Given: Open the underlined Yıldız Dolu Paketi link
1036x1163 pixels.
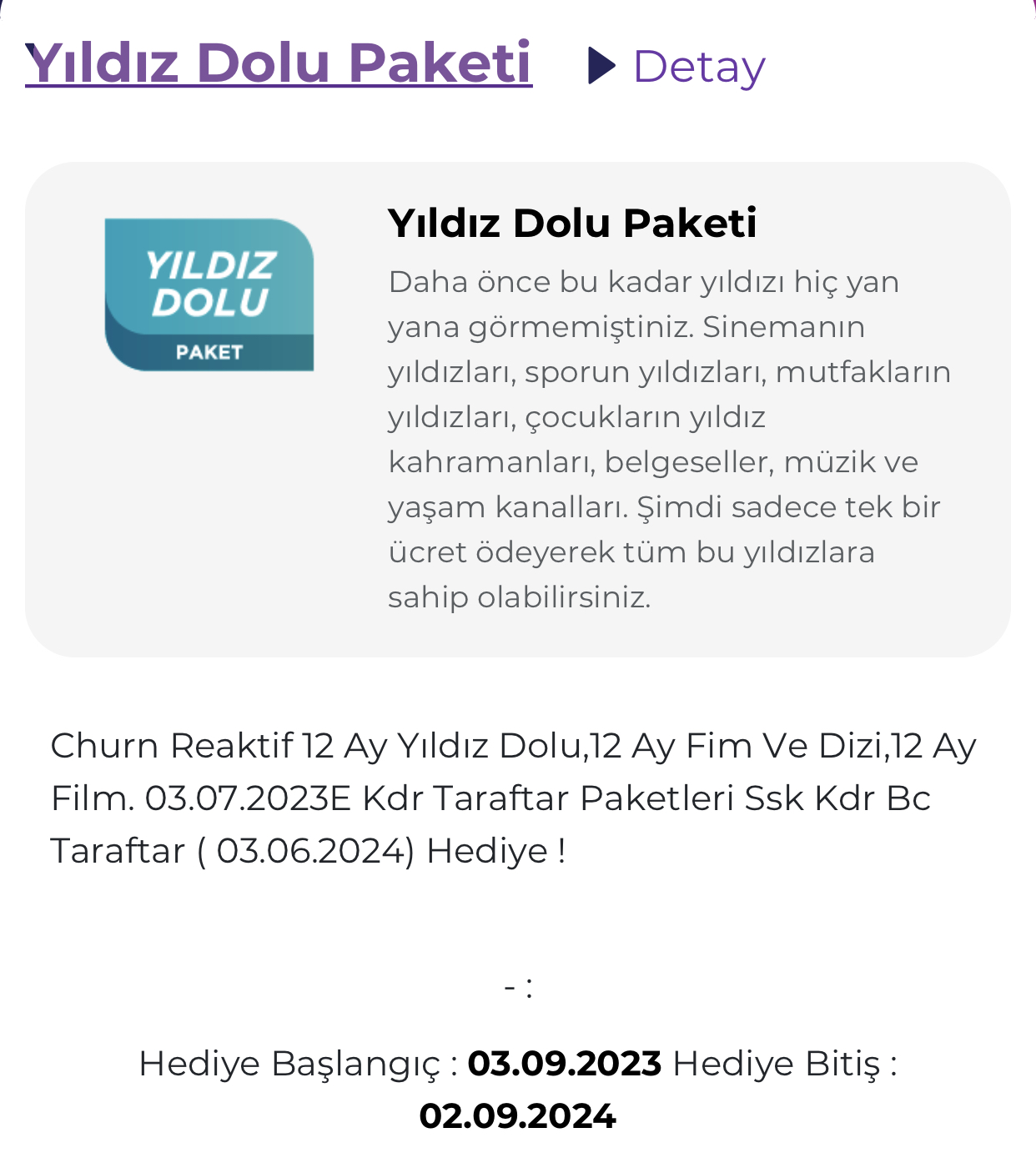Looking at the screenshot, I should point(279,63).
